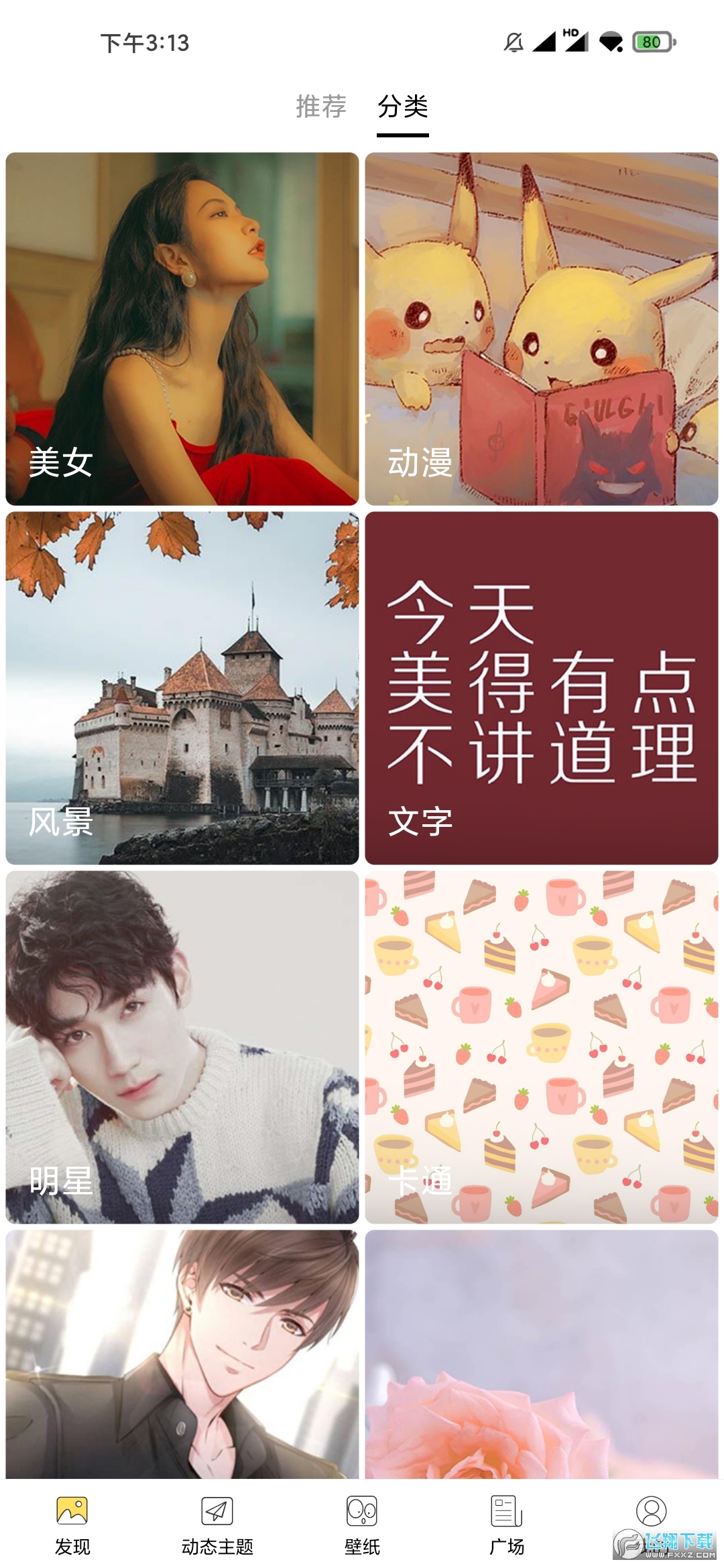
Task: View the 明星 category
Action: pos(182,1047)
